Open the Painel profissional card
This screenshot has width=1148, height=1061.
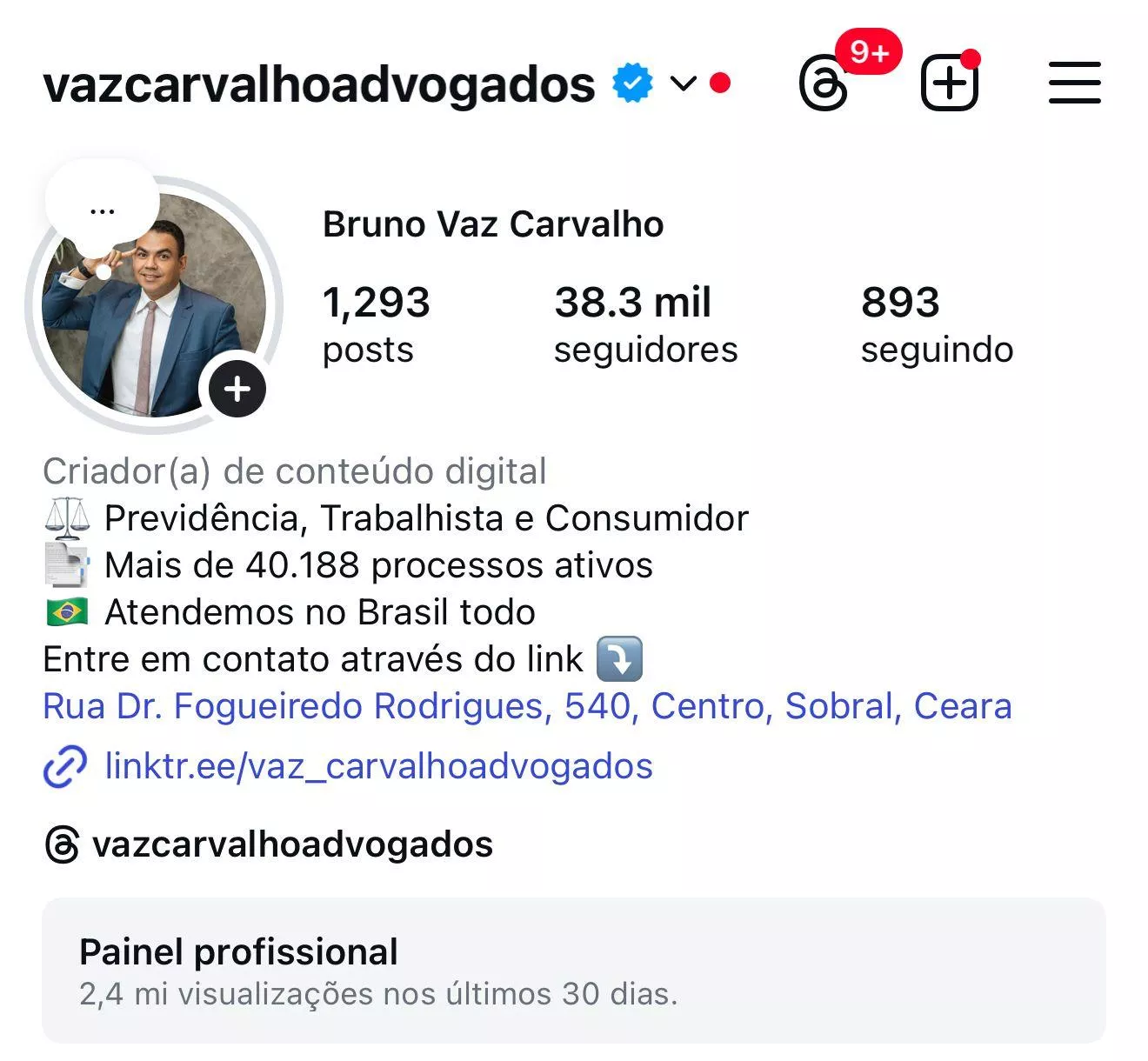pos(573,970)
